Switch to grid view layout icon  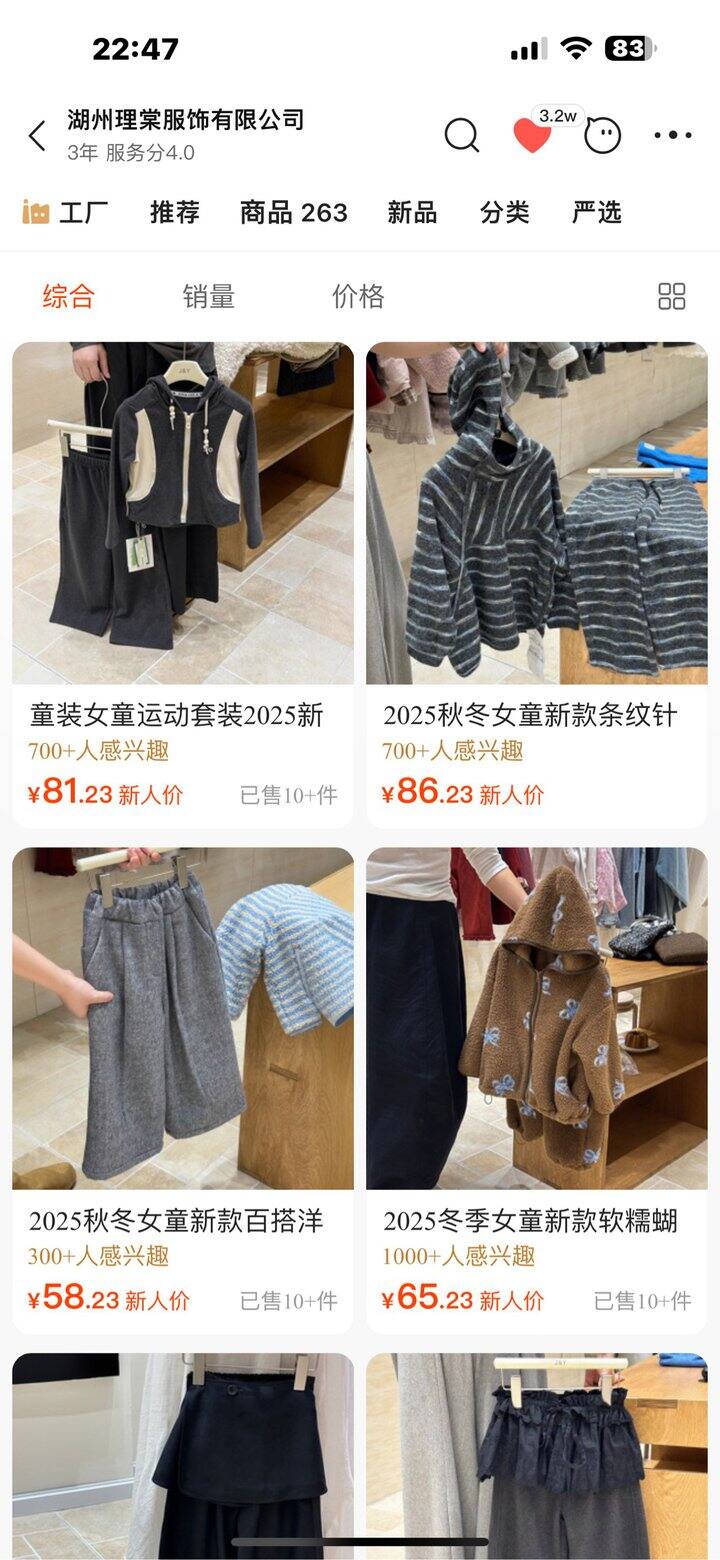[674, 296]
